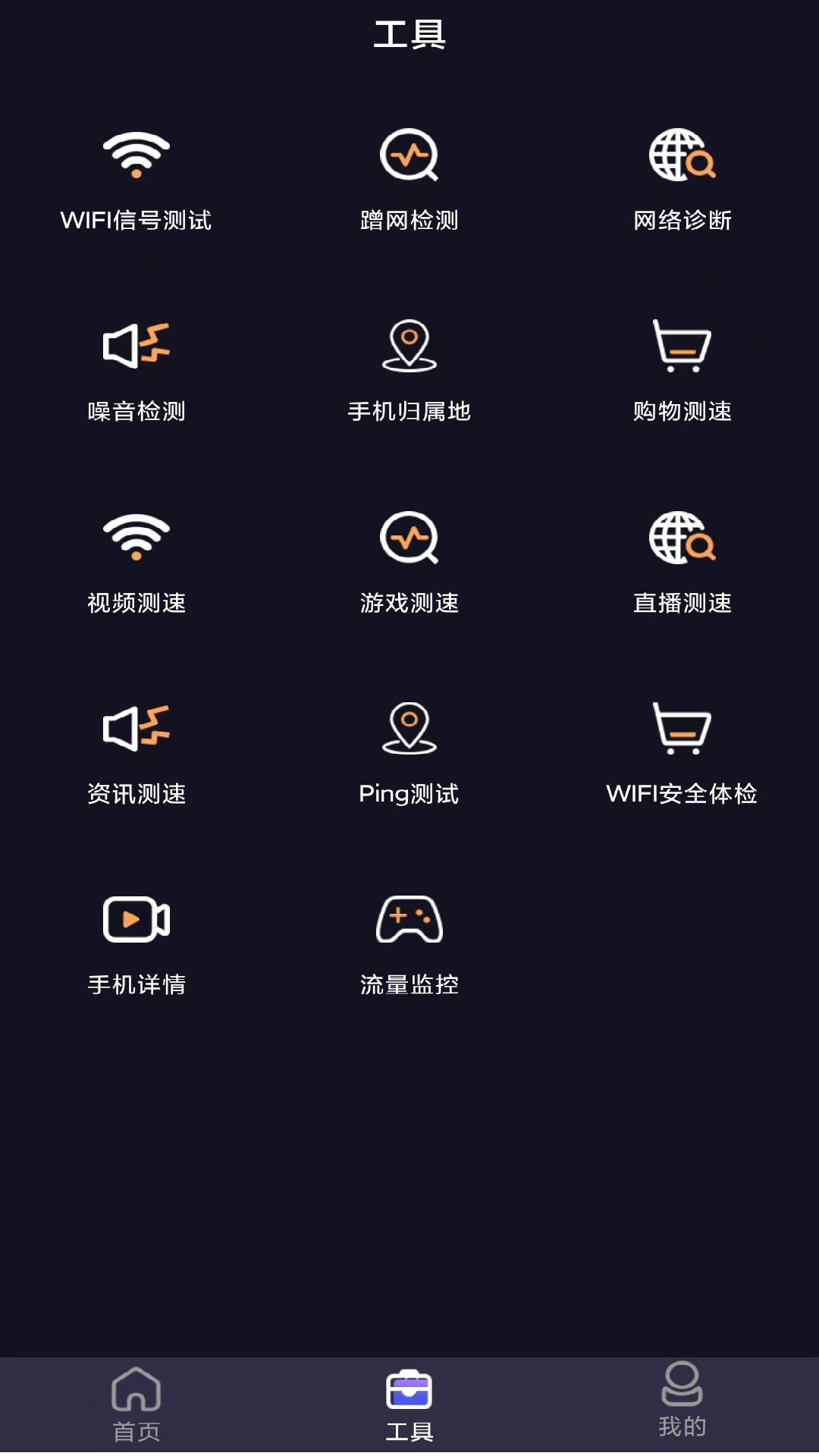Click the Ping测试 text label
The width and height of the screenshot is (819, 1456).
pos(409,793)
